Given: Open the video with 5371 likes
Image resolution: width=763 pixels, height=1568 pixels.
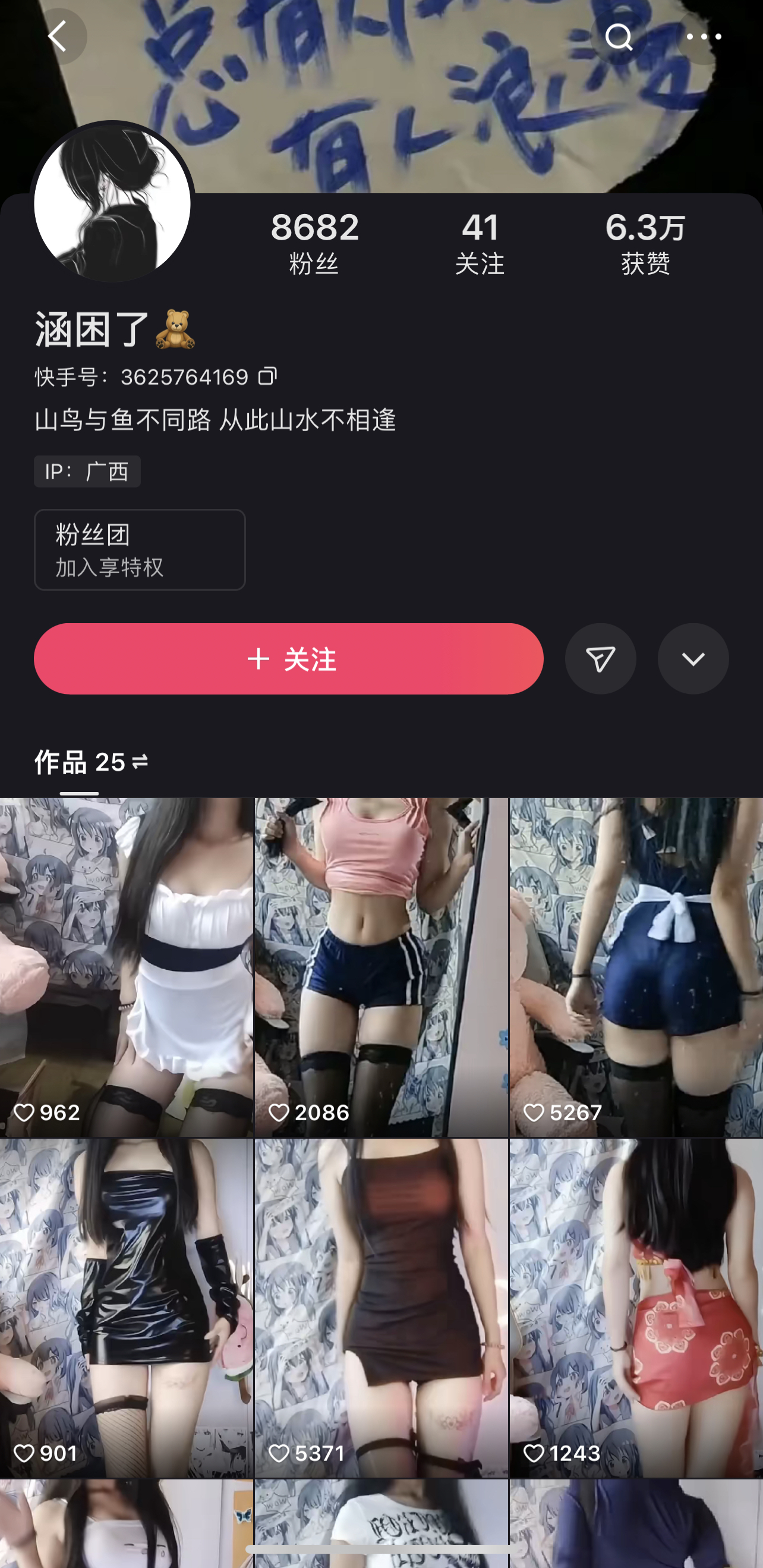Looking at the screenshot, I should pyautogui.click(x=381, y=1308).
